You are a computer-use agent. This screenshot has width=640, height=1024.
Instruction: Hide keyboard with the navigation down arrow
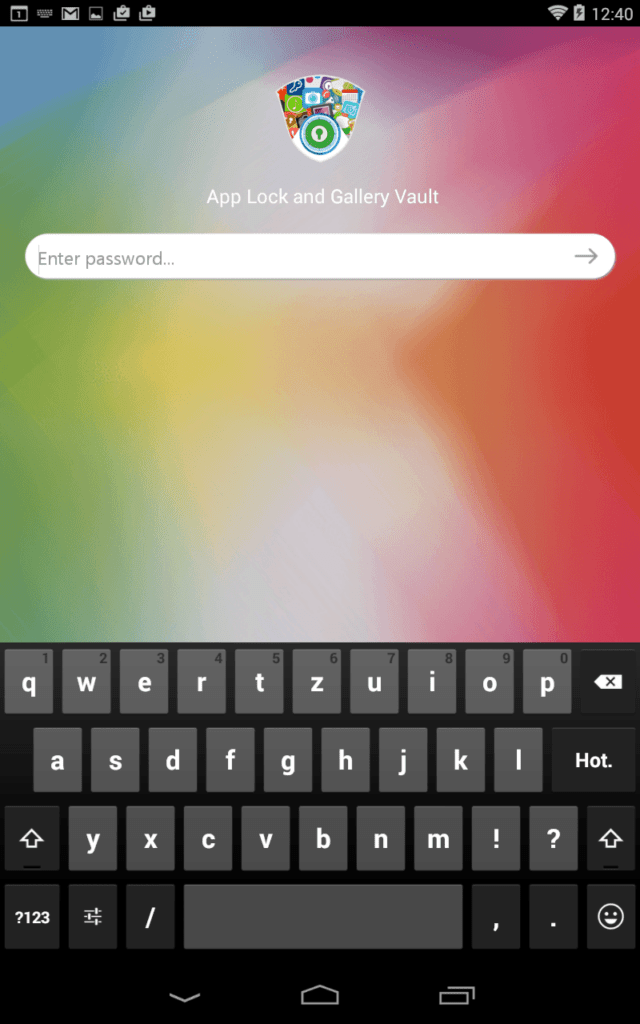(185, 996)
